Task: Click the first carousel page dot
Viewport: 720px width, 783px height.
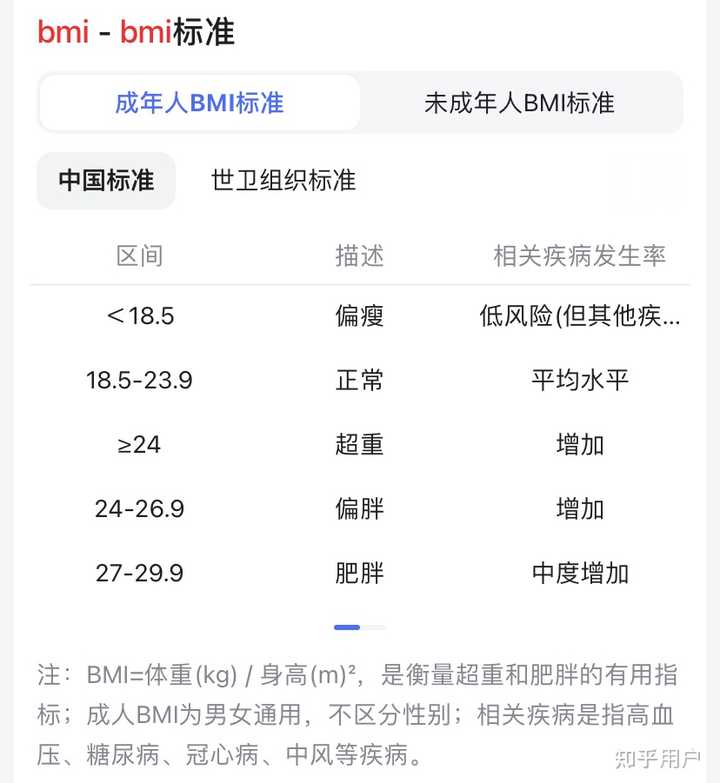Action: tap(345, 627)
